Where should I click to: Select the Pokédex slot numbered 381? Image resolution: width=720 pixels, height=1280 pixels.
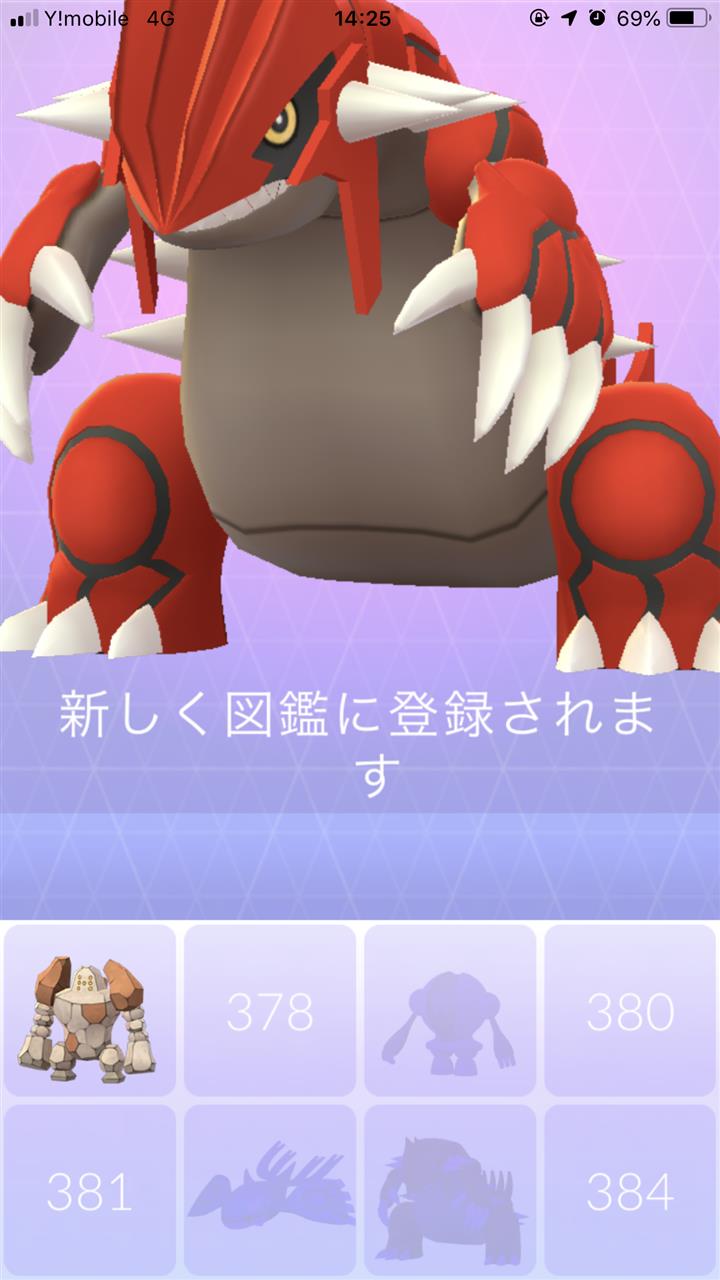[x=90, y=1190]
